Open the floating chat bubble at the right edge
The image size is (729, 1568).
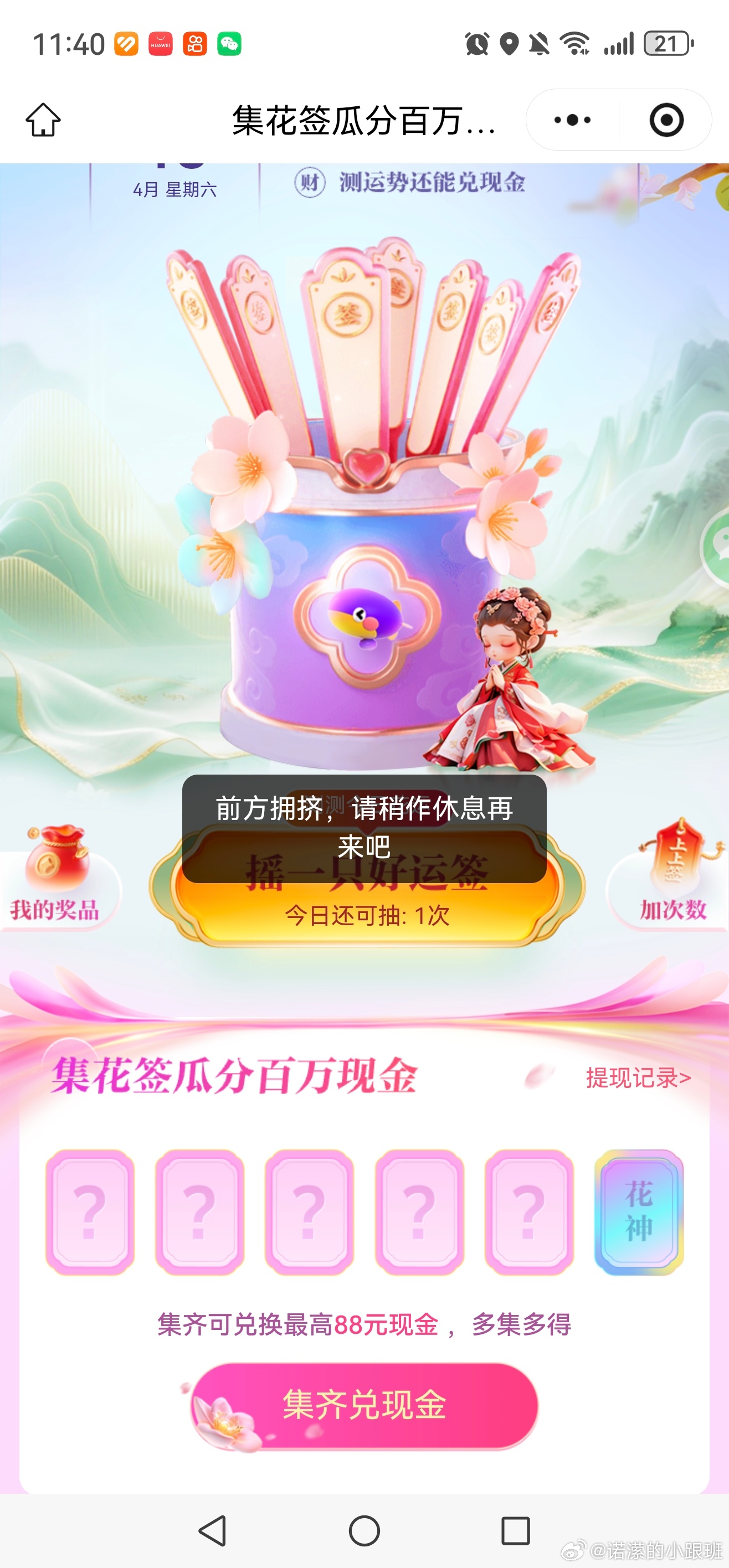coord(718,548)
